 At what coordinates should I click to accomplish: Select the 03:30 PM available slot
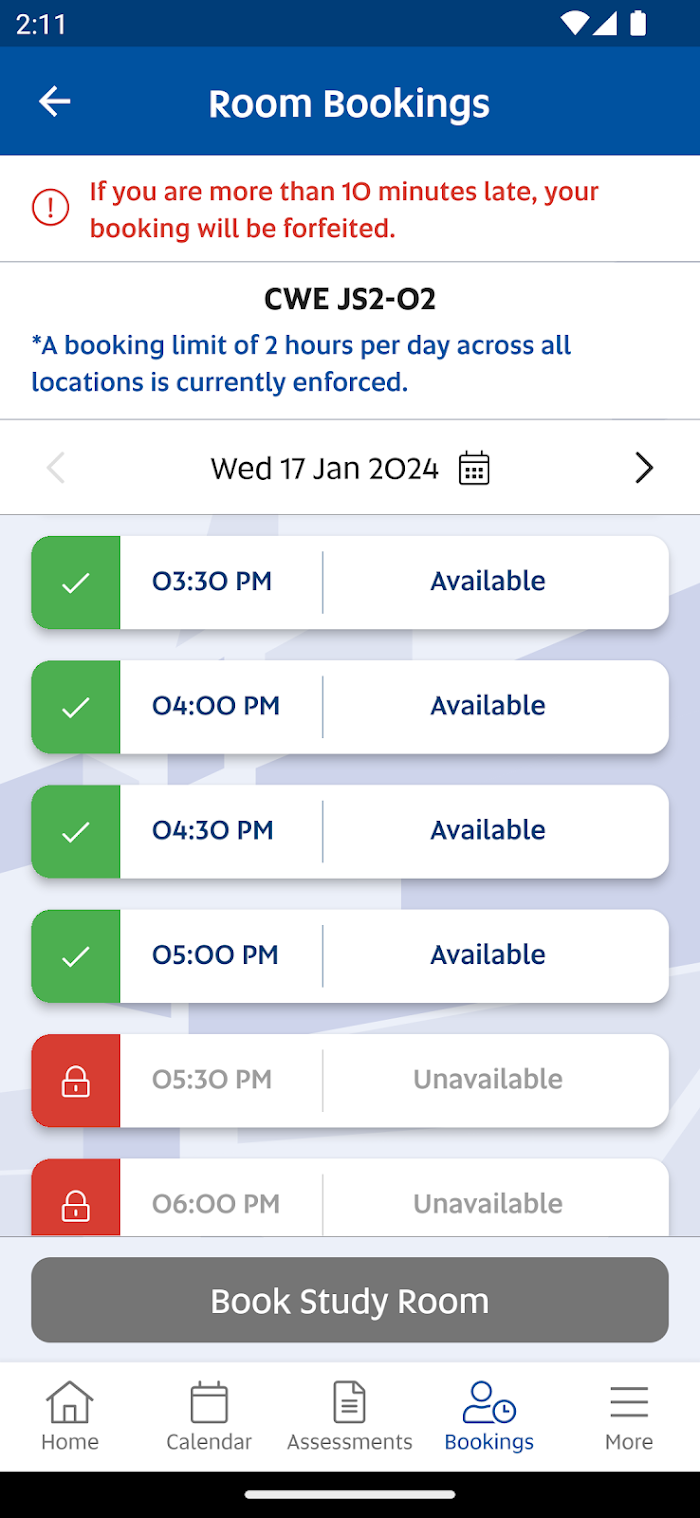point(350,582)
